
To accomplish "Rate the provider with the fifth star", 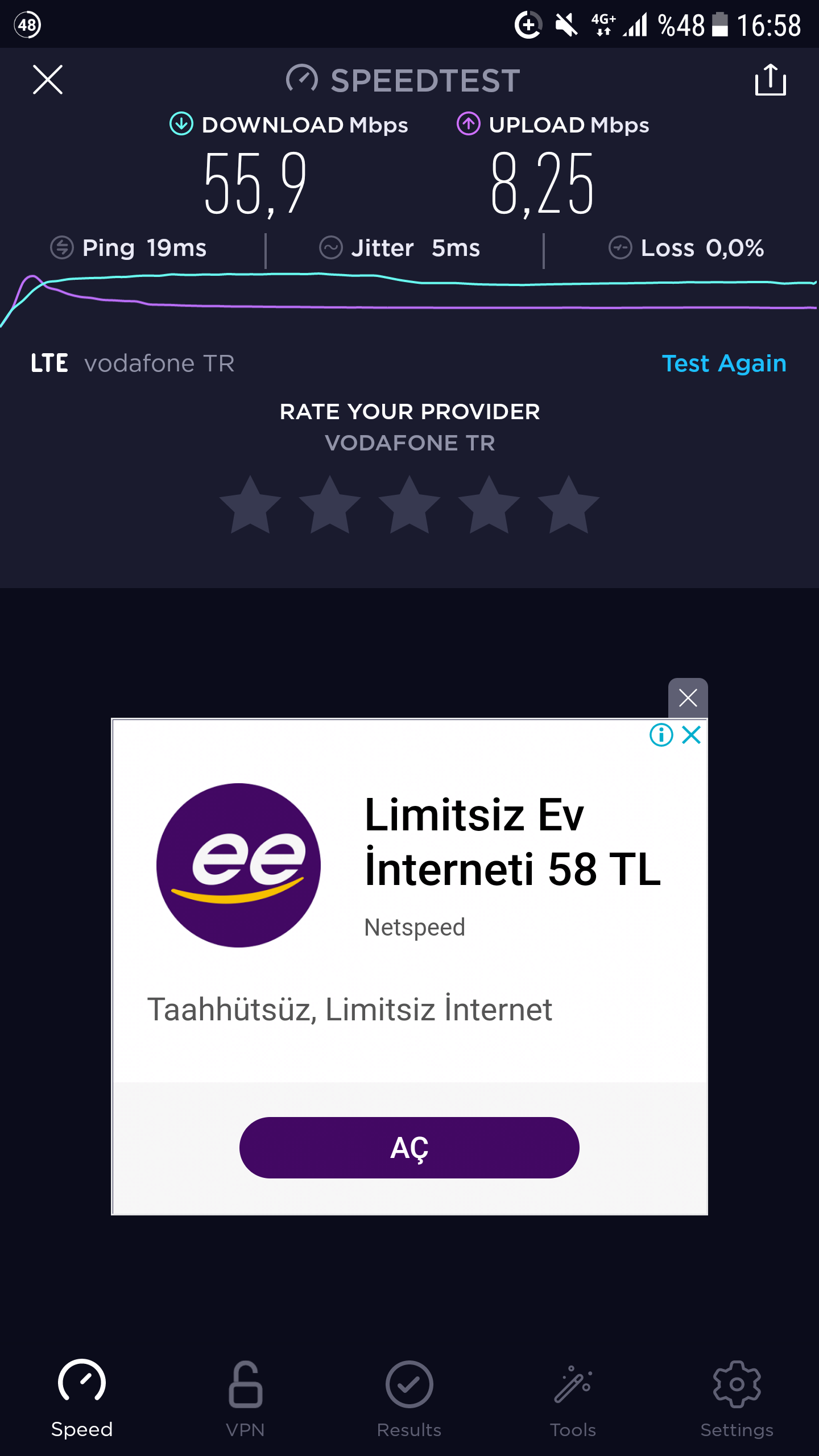I will coord(569,505).
